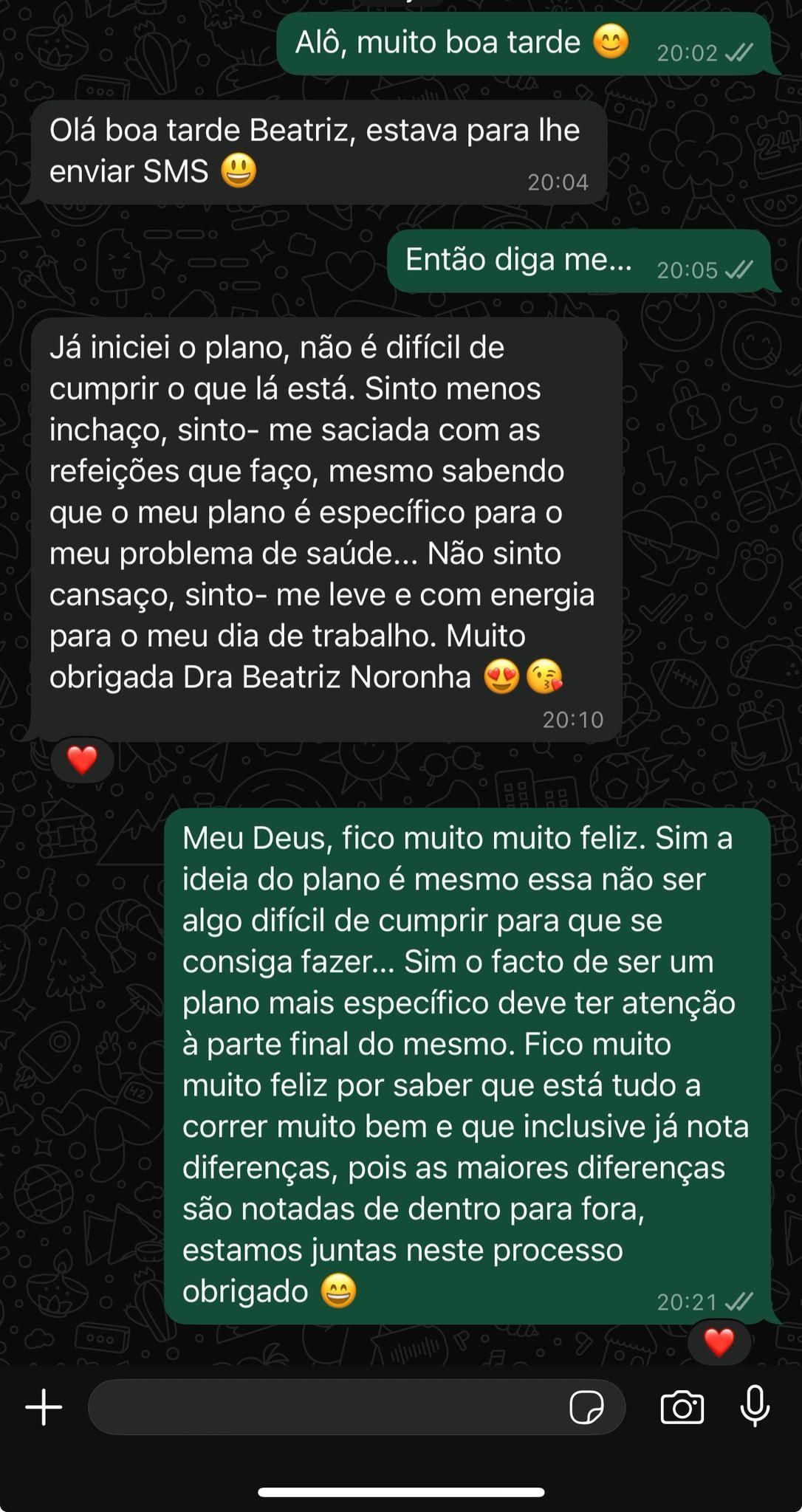Tap the message text input field
This screenshot has height=1512, width=802.
point(325,1407)
